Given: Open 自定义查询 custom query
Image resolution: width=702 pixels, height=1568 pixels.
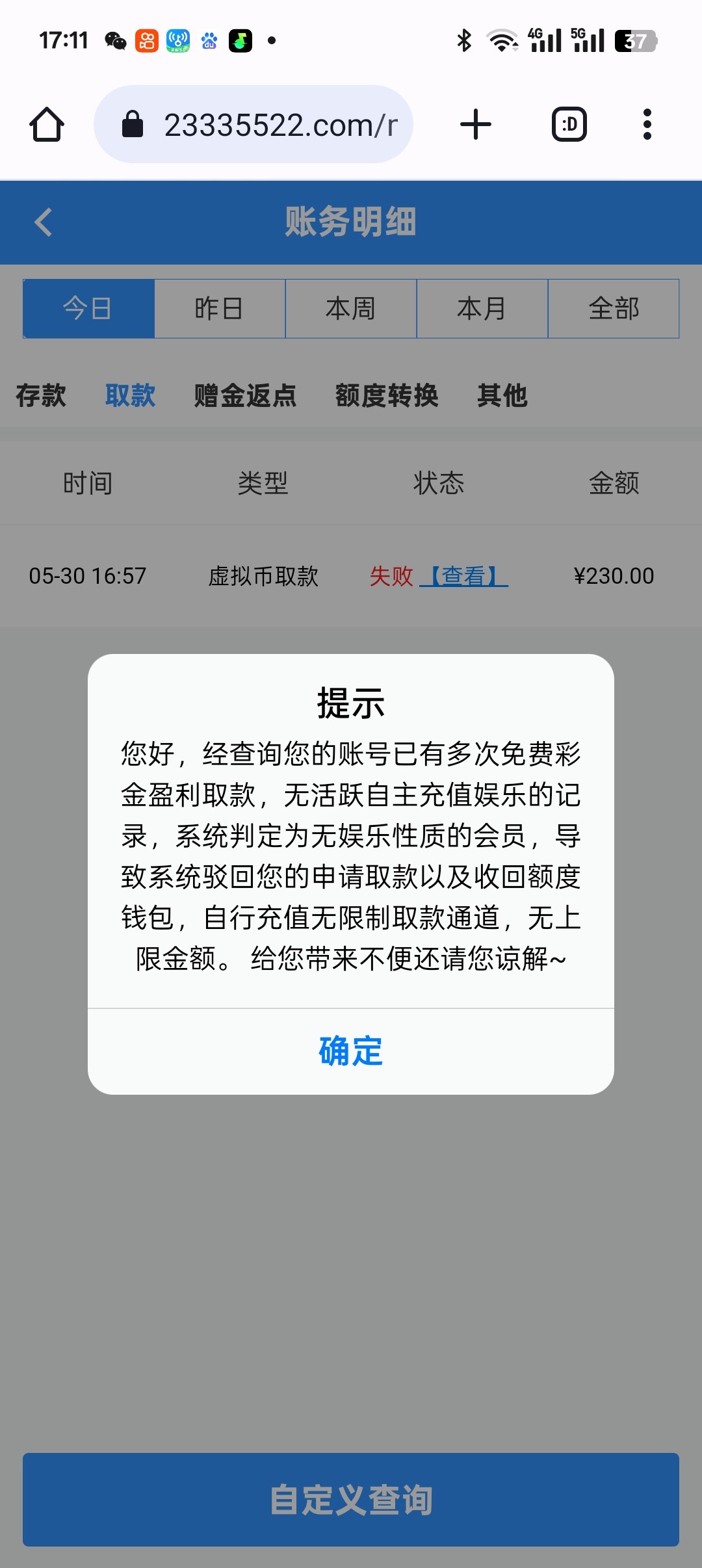Looking at the screenshot, I should point(351,1500).
